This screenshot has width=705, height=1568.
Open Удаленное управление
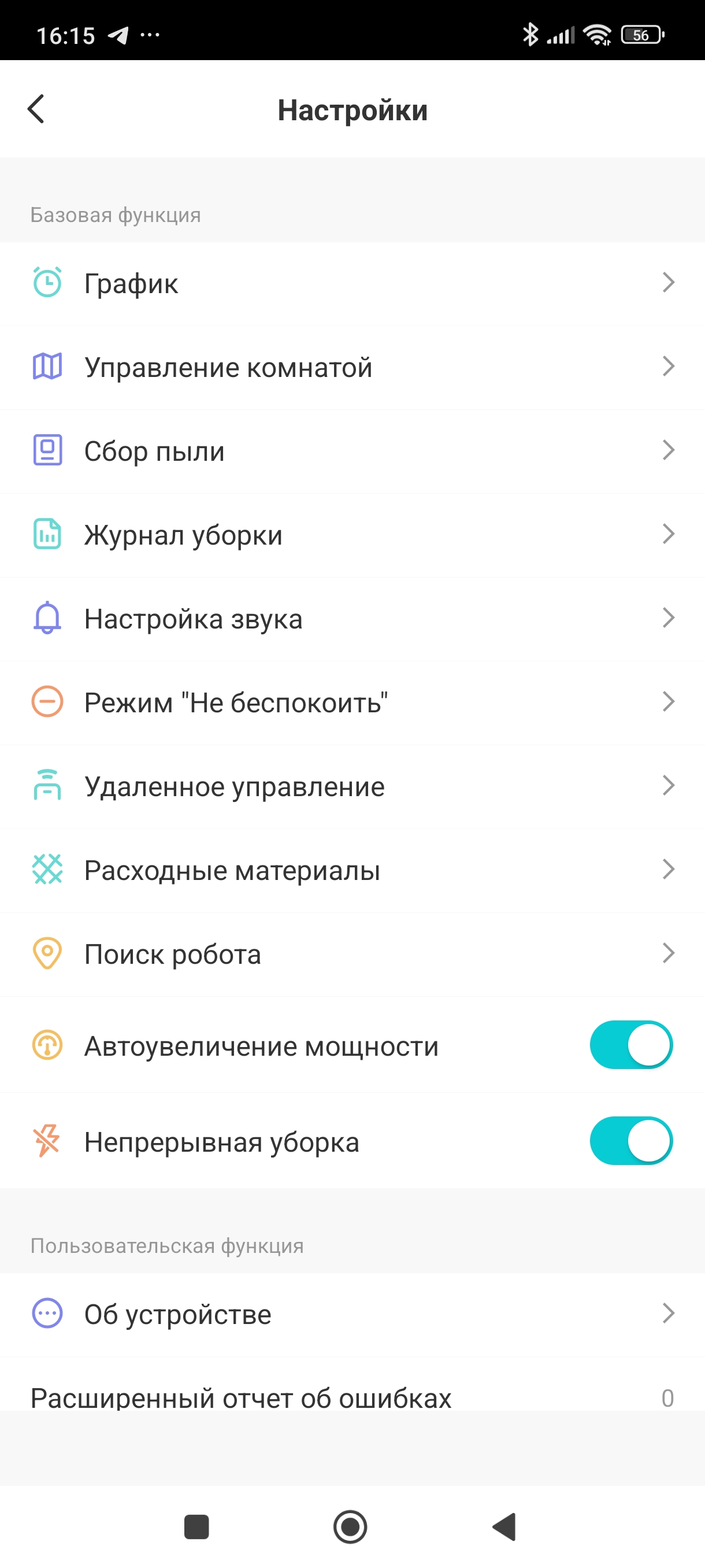coord(352,786)
